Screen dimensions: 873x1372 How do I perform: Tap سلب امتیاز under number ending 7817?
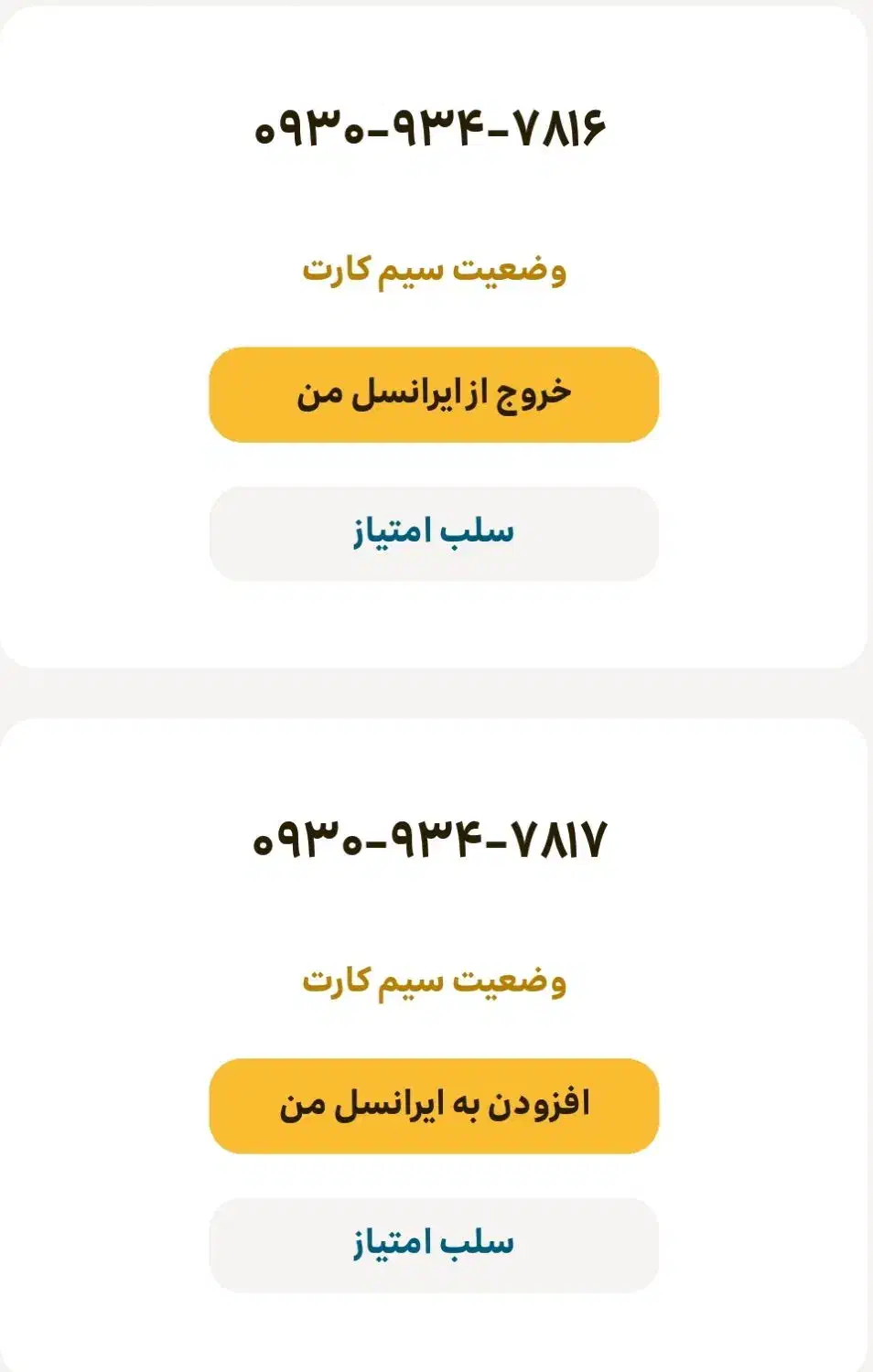coord(434,1245)
